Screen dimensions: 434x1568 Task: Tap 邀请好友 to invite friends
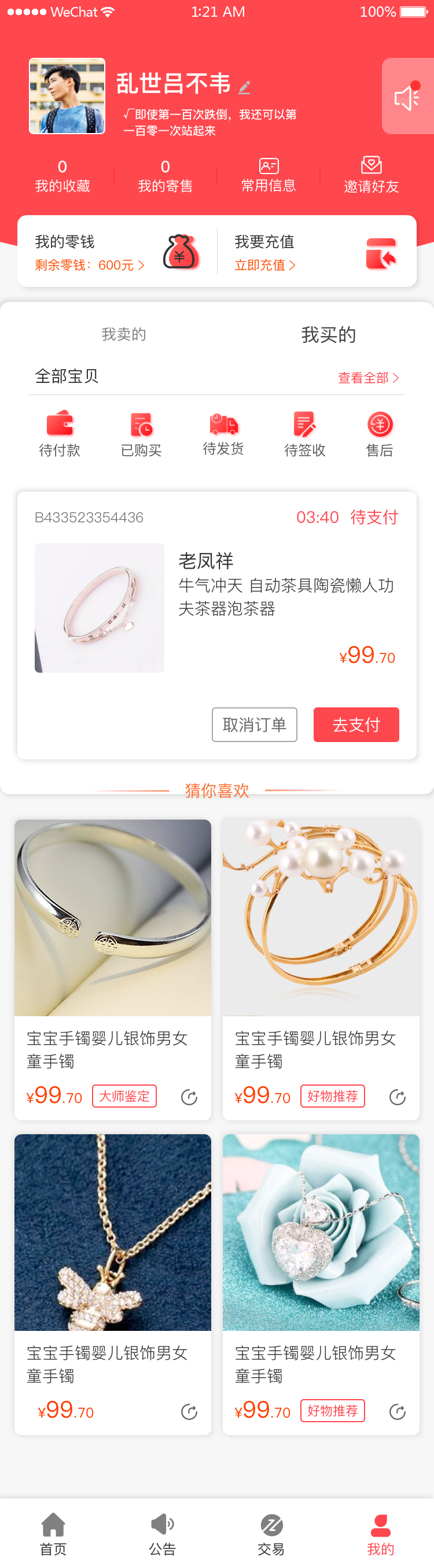[x=371, y=176]
